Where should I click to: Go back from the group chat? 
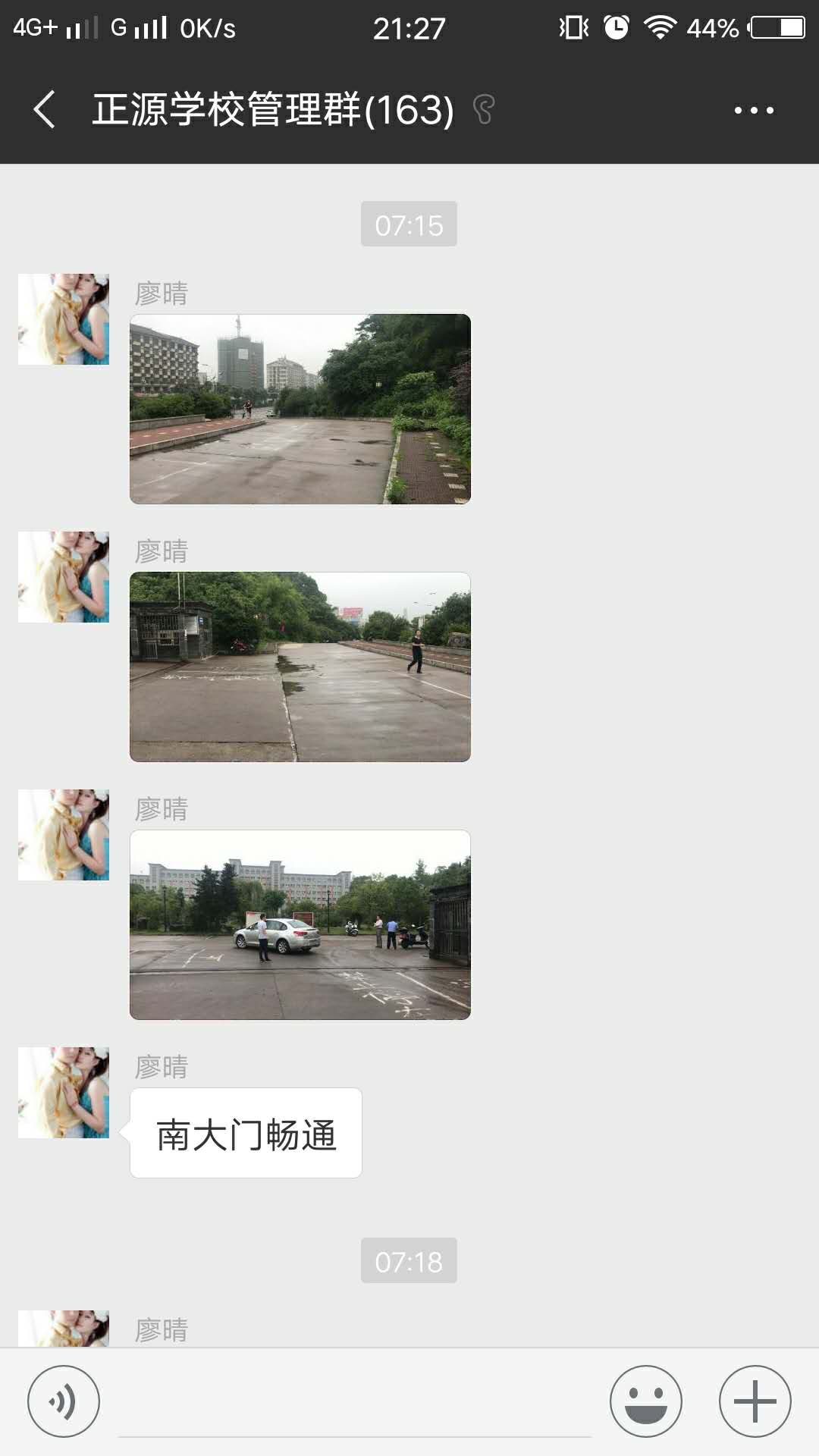(x=44, y=110)
